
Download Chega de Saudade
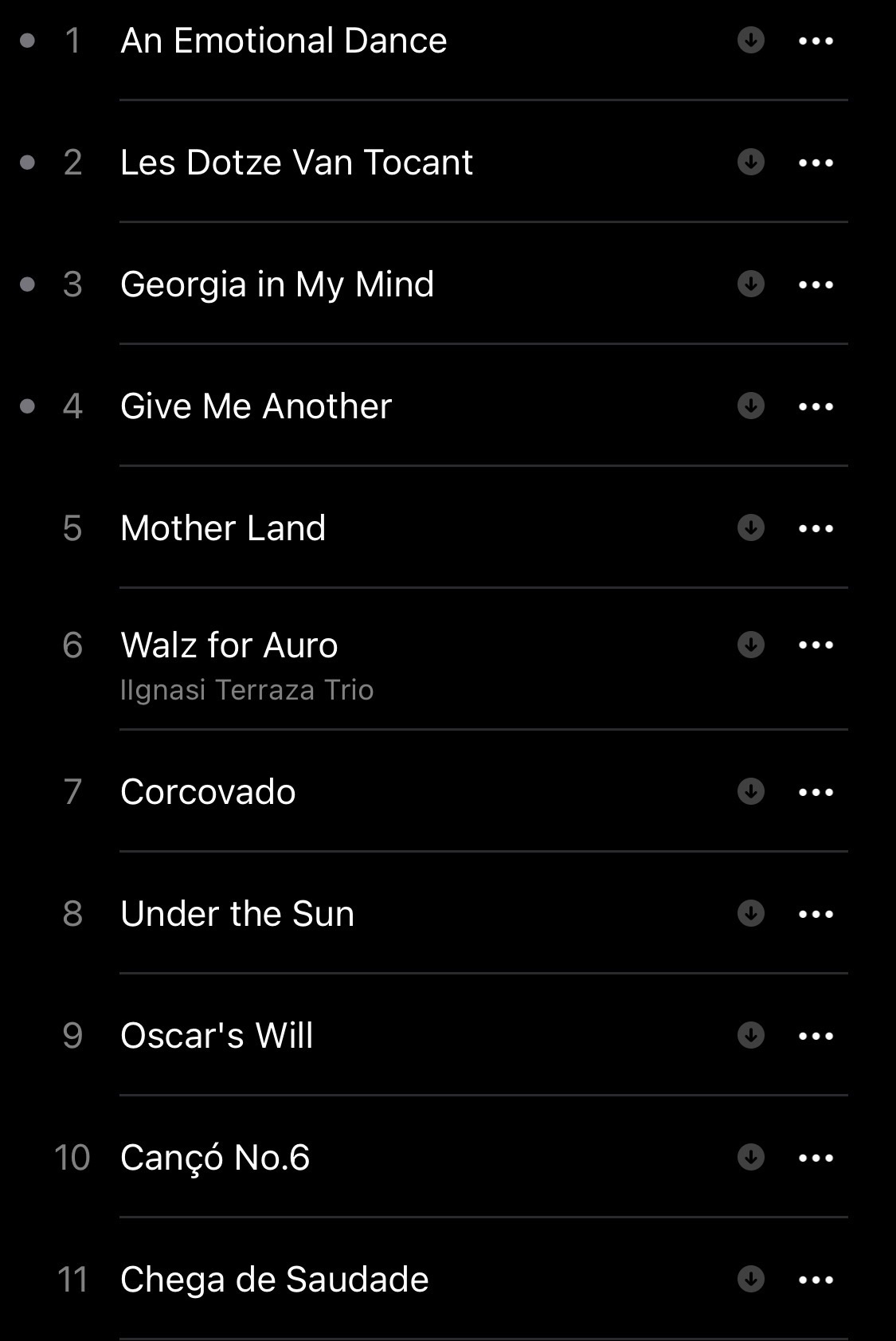750,1280
